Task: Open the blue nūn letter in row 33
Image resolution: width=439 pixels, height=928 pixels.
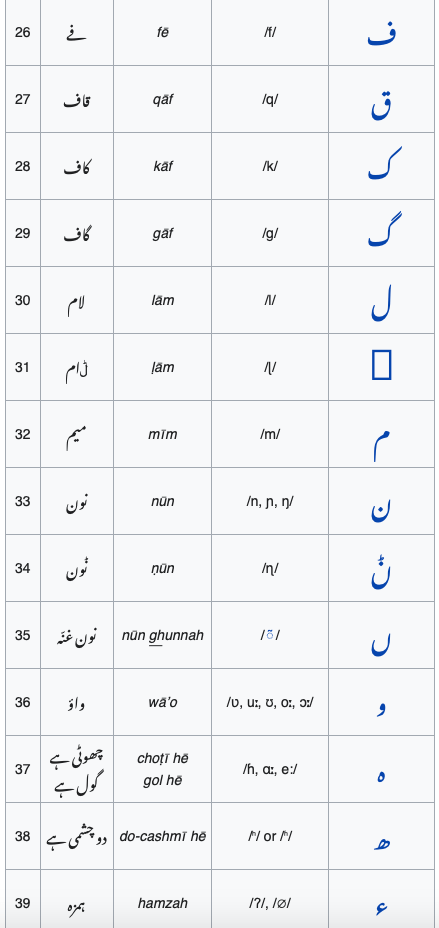Action: coord(381,509)
